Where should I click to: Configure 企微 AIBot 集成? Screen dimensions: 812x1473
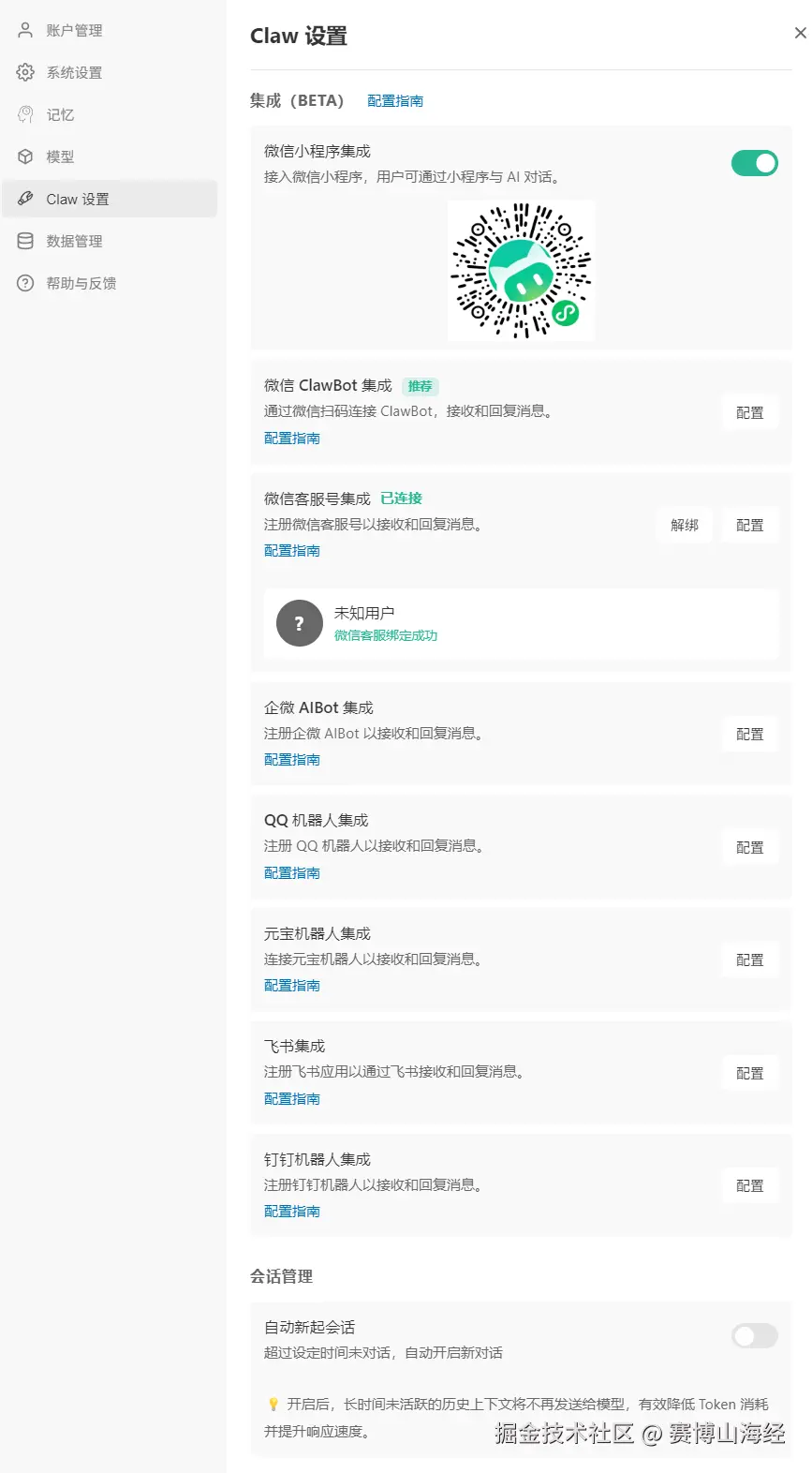749,734
